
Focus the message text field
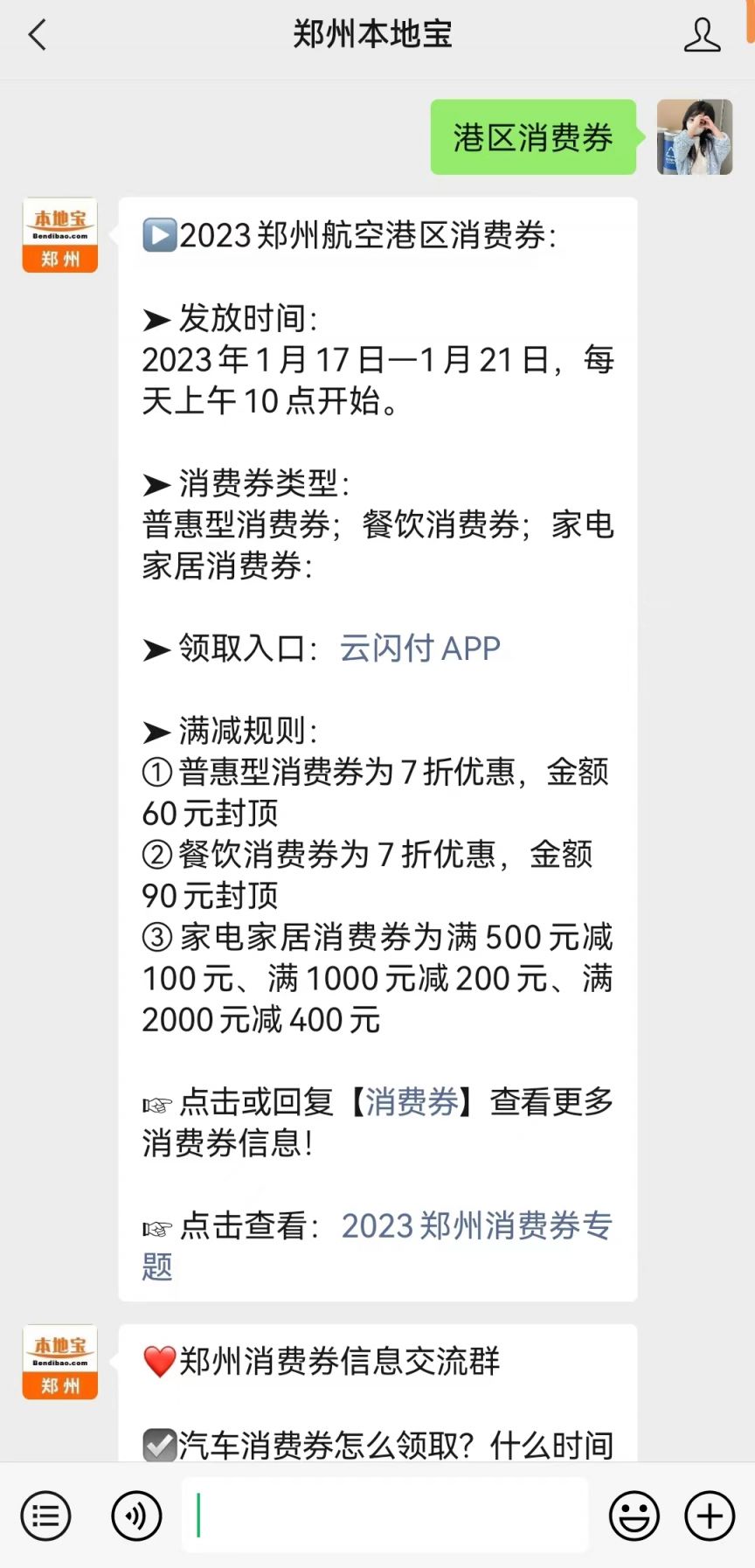tap(384, 1516)
